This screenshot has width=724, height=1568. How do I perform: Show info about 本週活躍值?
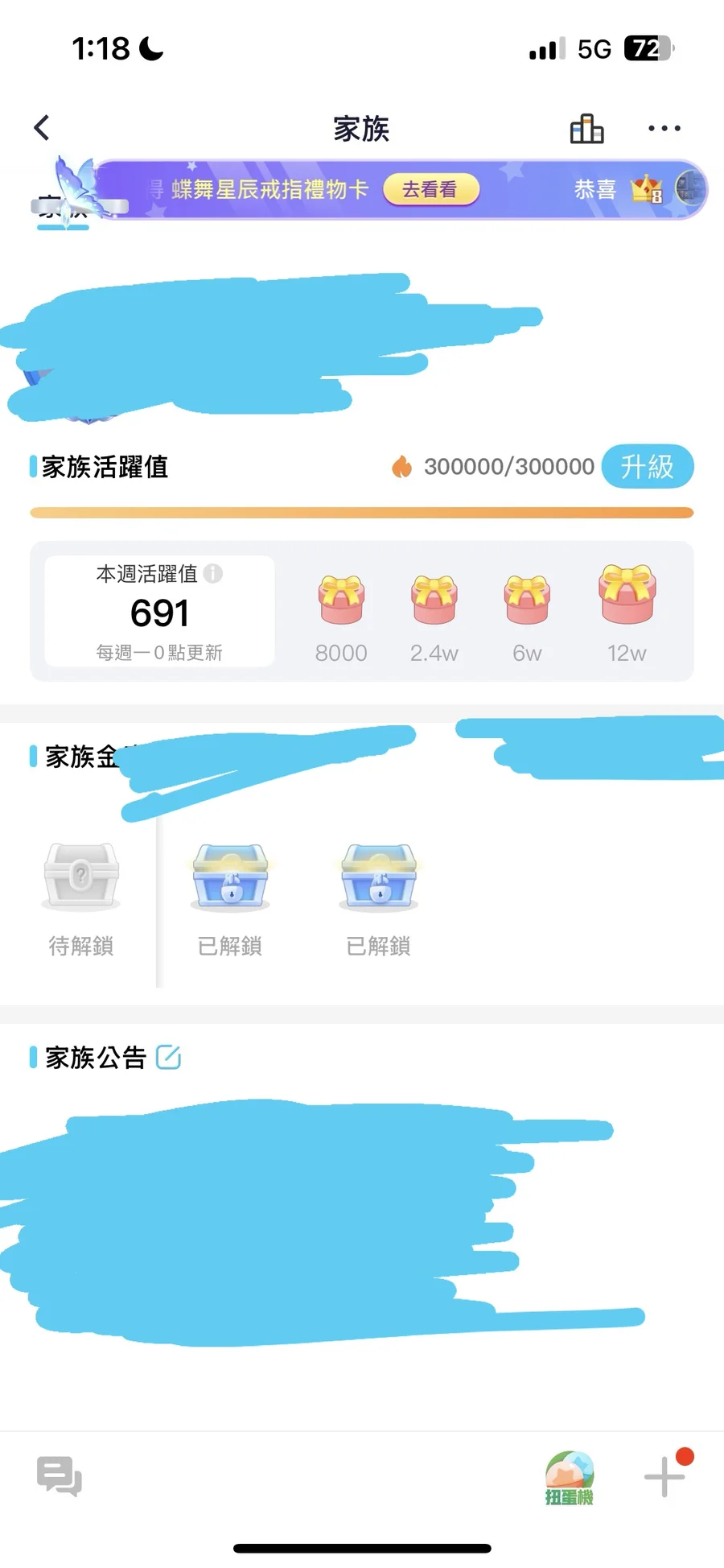pyautogui.click(x=213, y=574)
